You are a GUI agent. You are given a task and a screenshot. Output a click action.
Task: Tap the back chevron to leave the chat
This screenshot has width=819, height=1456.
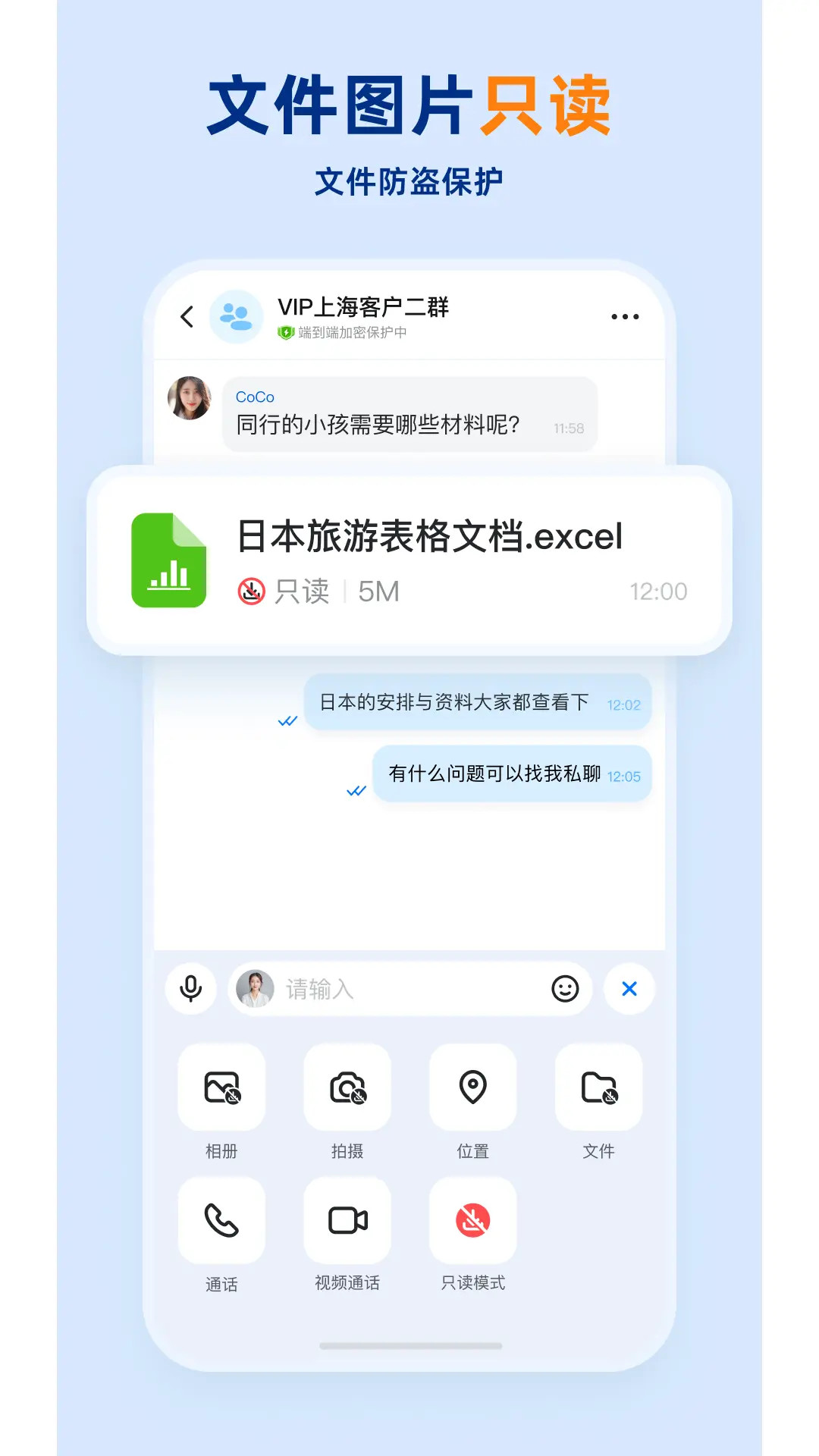click(x=187, y=316)
